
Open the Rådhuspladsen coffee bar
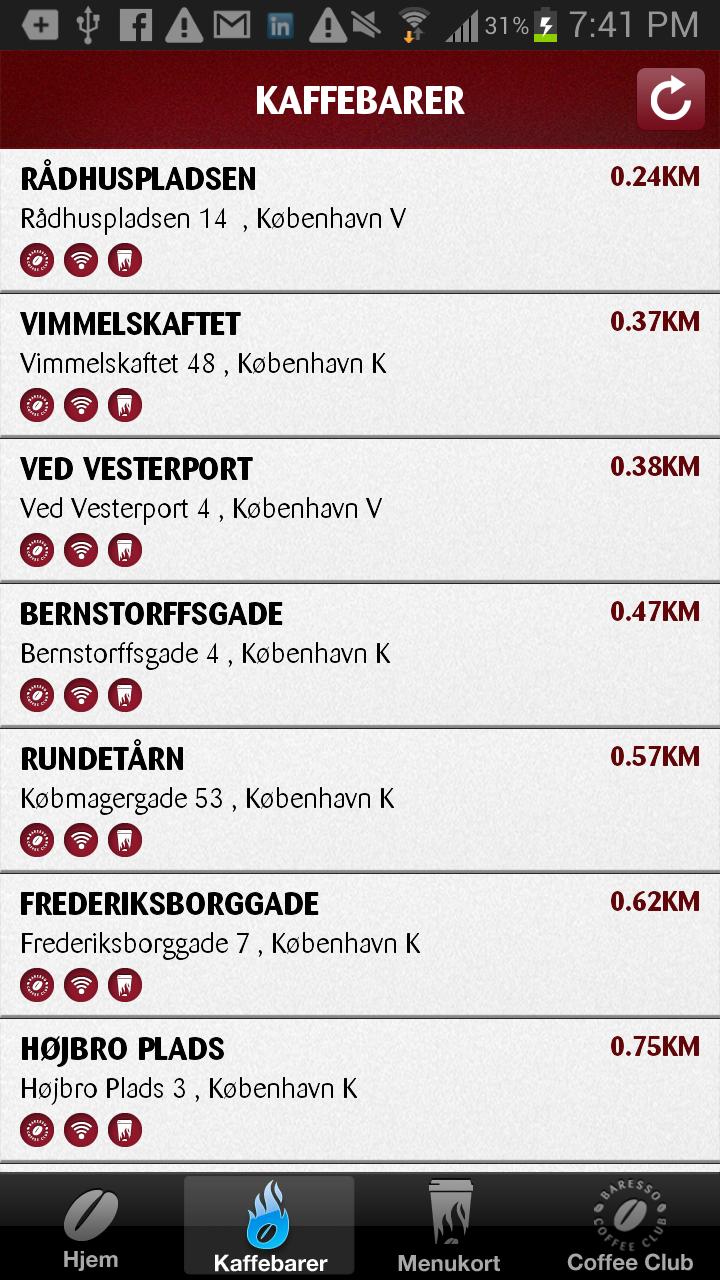360,220
